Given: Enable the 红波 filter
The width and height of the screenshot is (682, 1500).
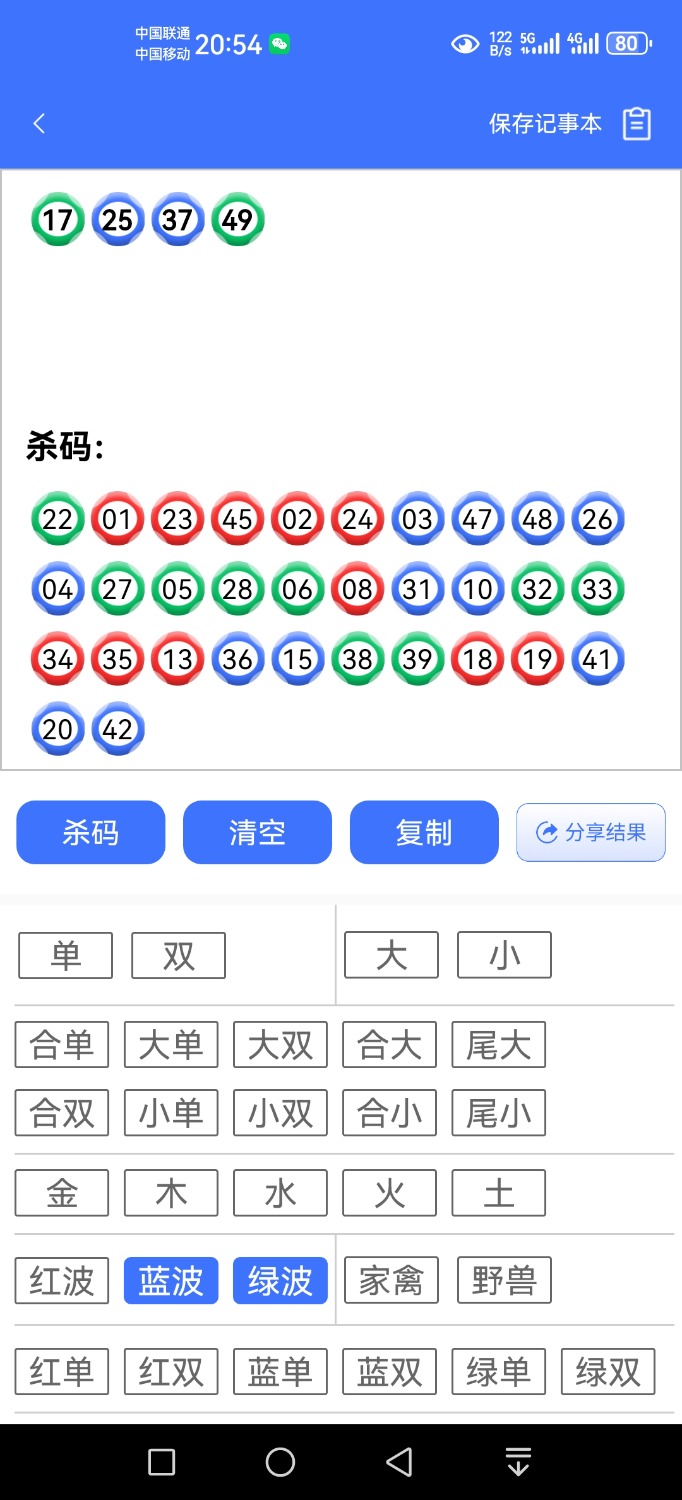Looking at the screenshot, I should [62, 1281].
